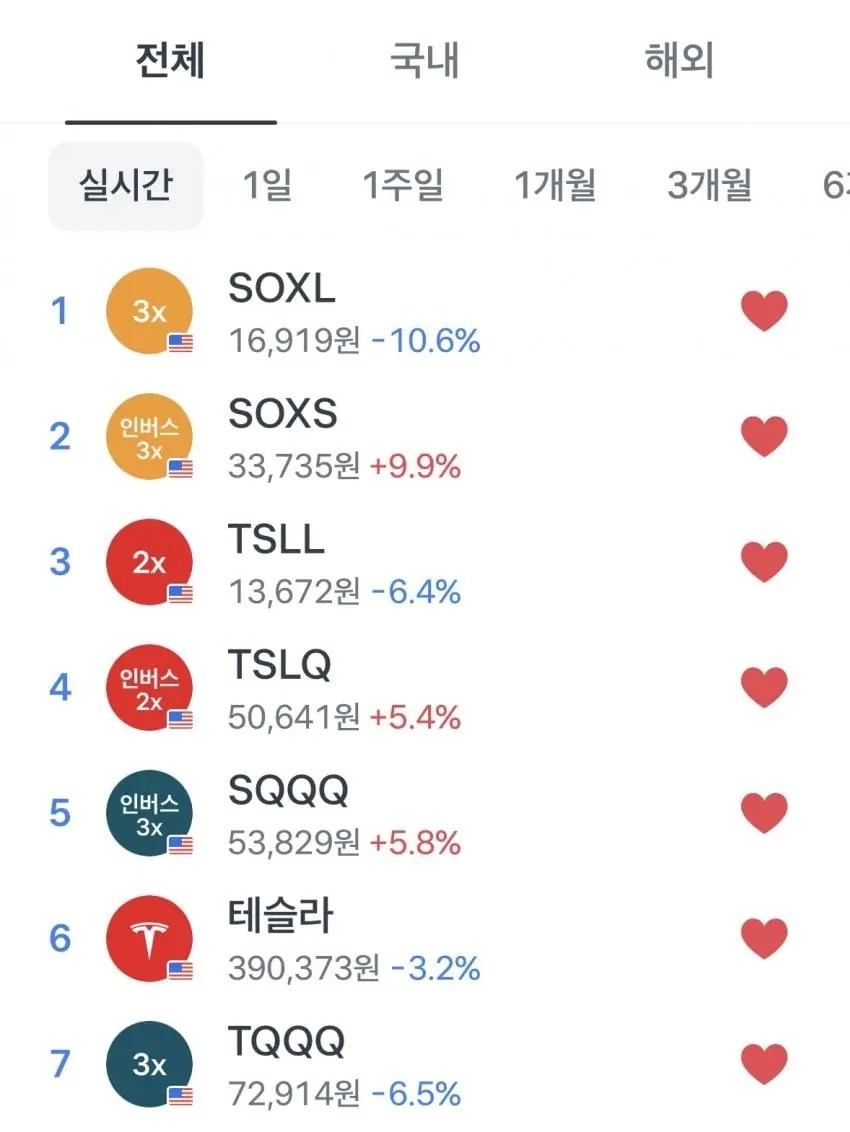Select the TSLL 2x red ETF icon
Screen dimensions: 850x1132
pyautogui.click(x=148, y=561)
